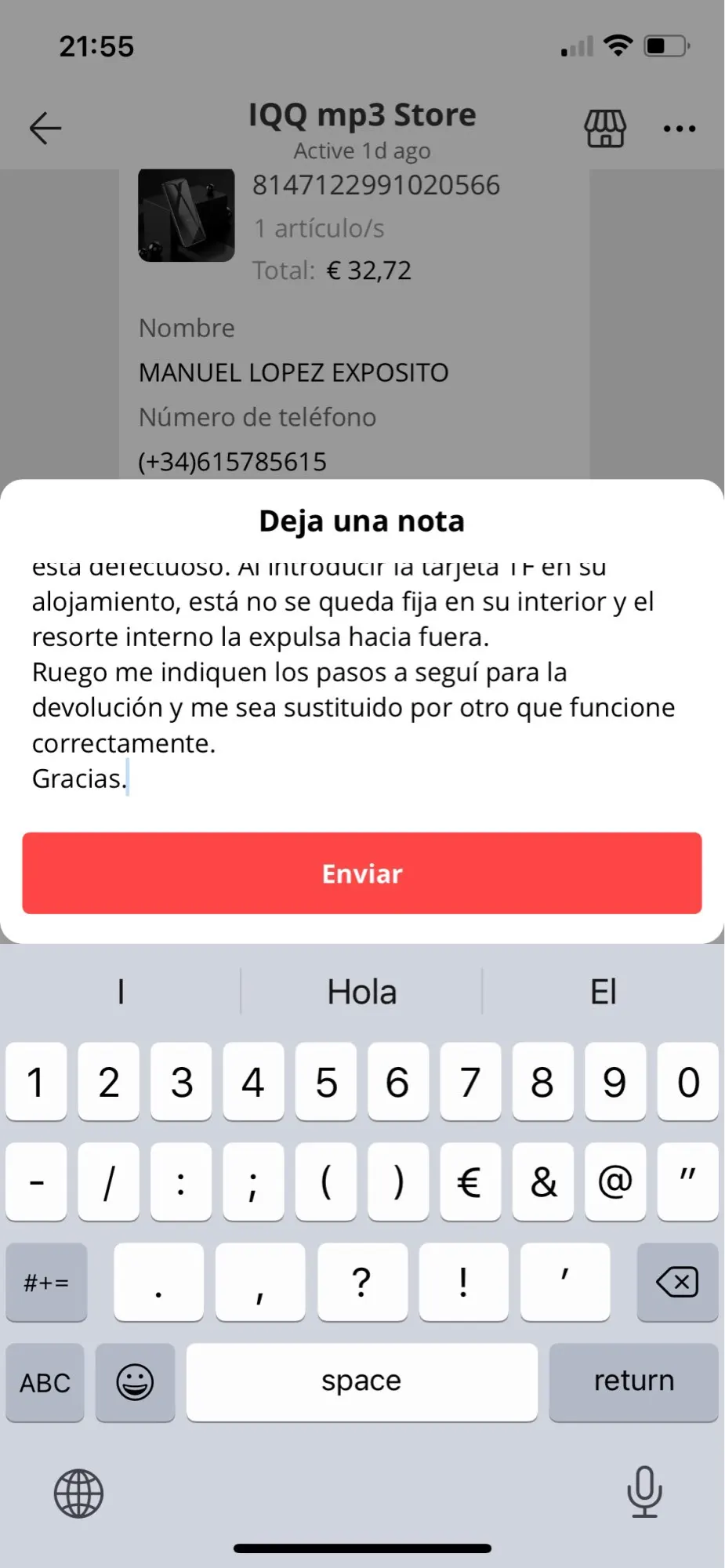Insert the suggestion "Hola"
725x1568 pixels.
click(361, 992)
